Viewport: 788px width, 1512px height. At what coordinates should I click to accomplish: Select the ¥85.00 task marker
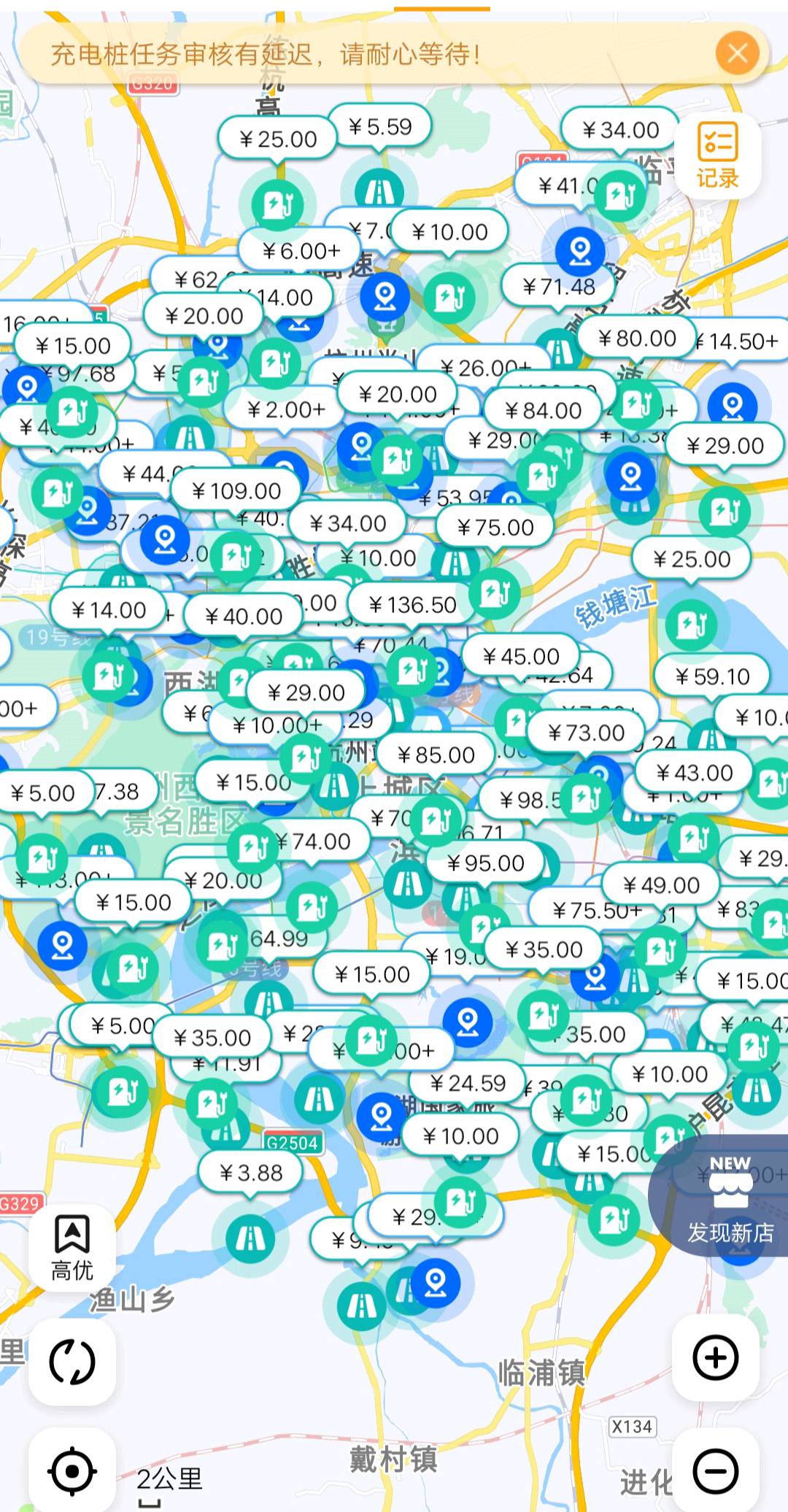click(436, 755)
